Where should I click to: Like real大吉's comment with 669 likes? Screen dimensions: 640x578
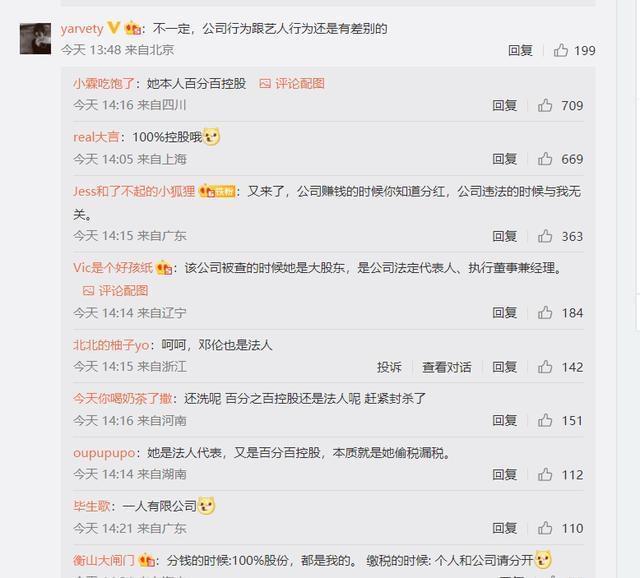(x=545, y=159)
